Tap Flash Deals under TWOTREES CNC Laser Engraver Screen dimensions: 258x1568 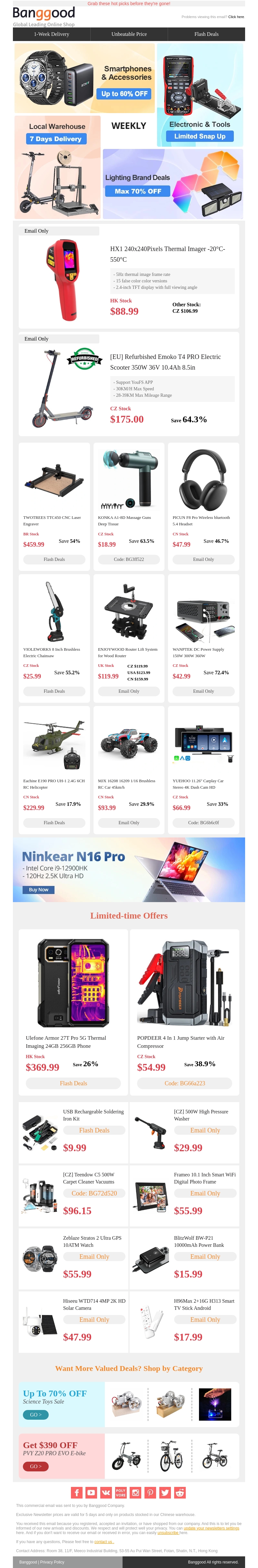point(54,559)
